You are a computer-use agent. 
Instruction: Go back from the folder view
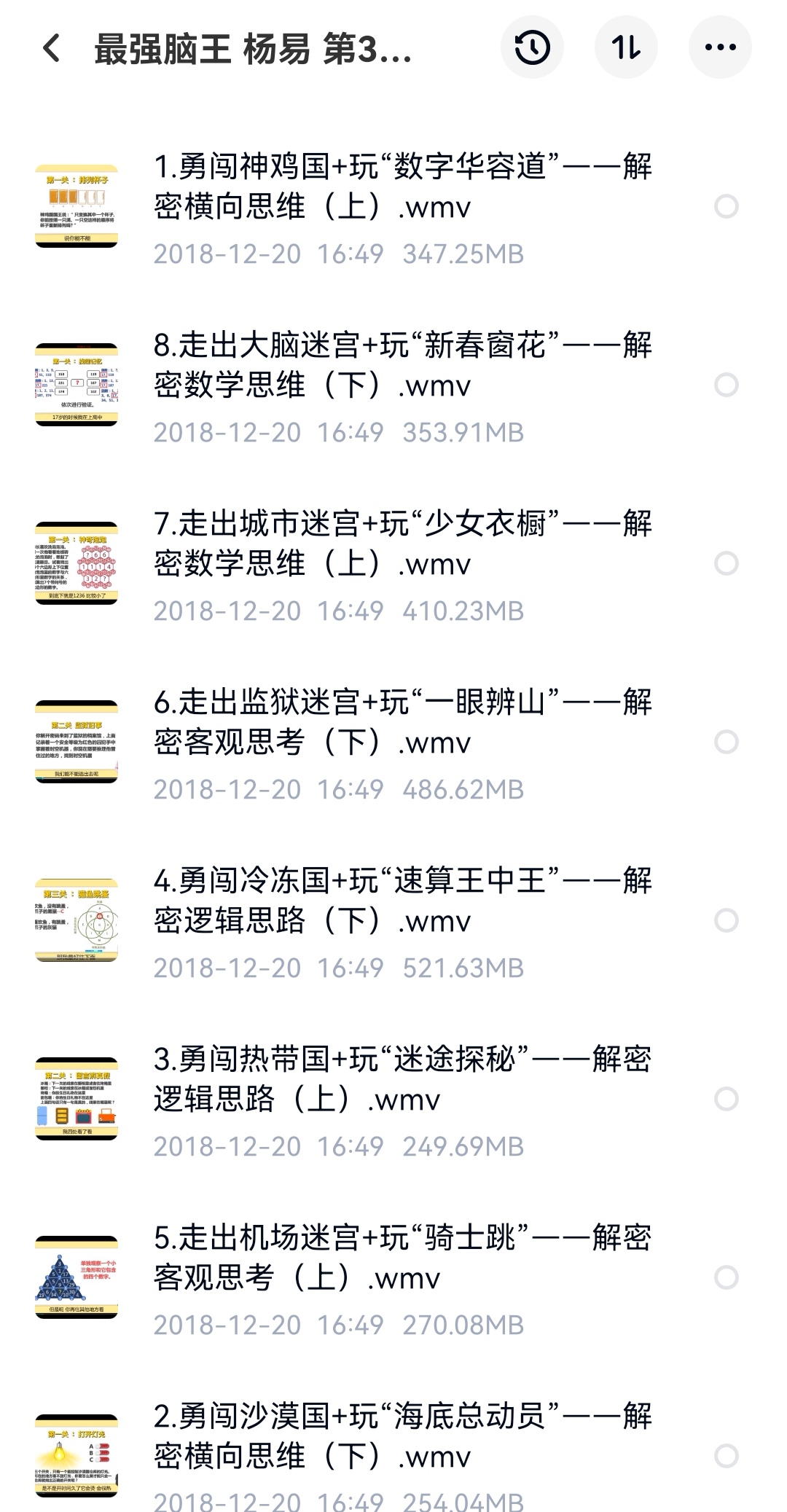[52, 49]
